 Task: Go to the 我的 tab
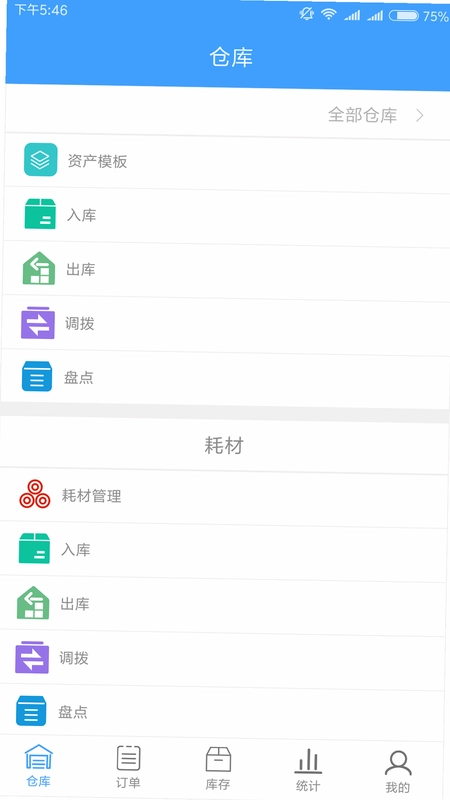tap(398, 772)
